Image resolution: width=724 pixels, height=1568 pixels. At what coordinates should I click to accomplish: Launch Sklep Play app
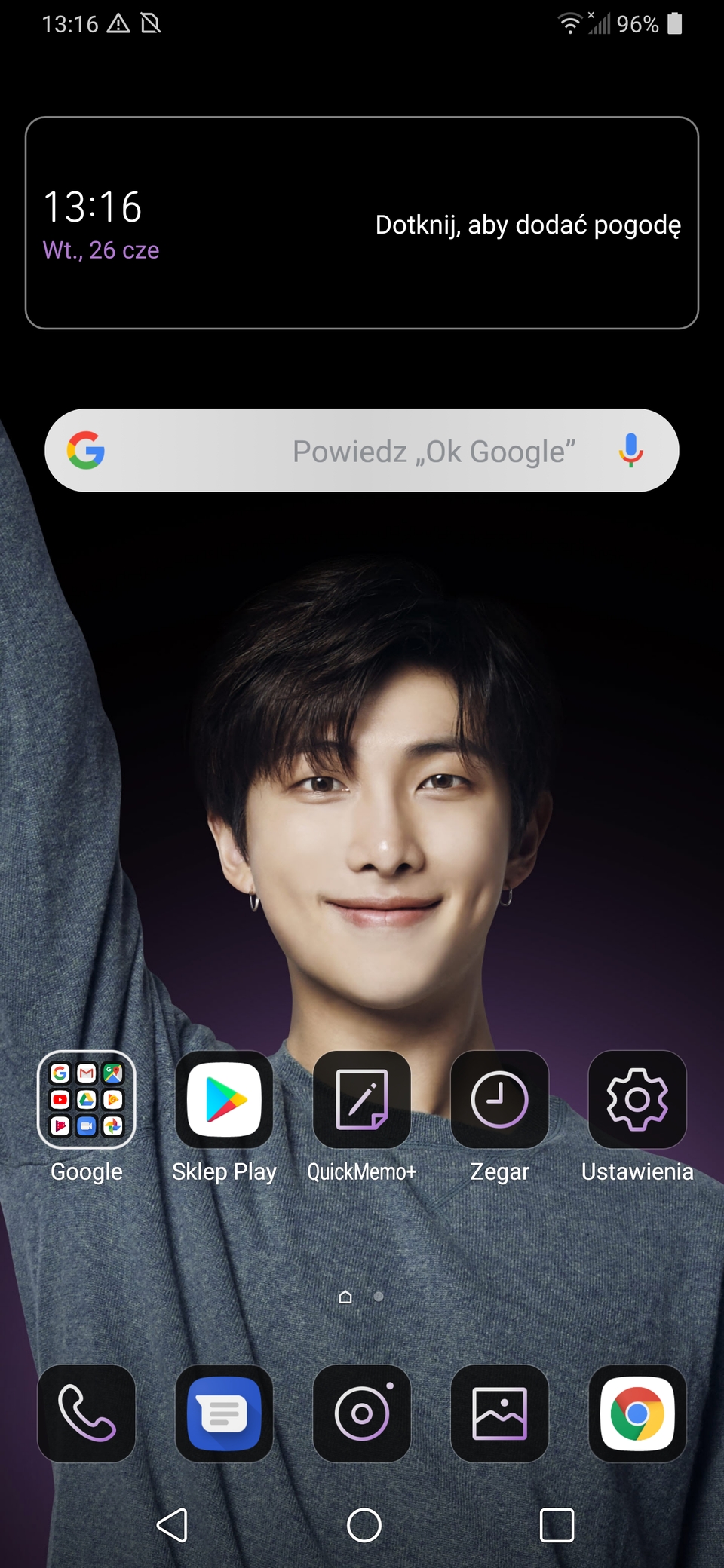point(224,1099)
